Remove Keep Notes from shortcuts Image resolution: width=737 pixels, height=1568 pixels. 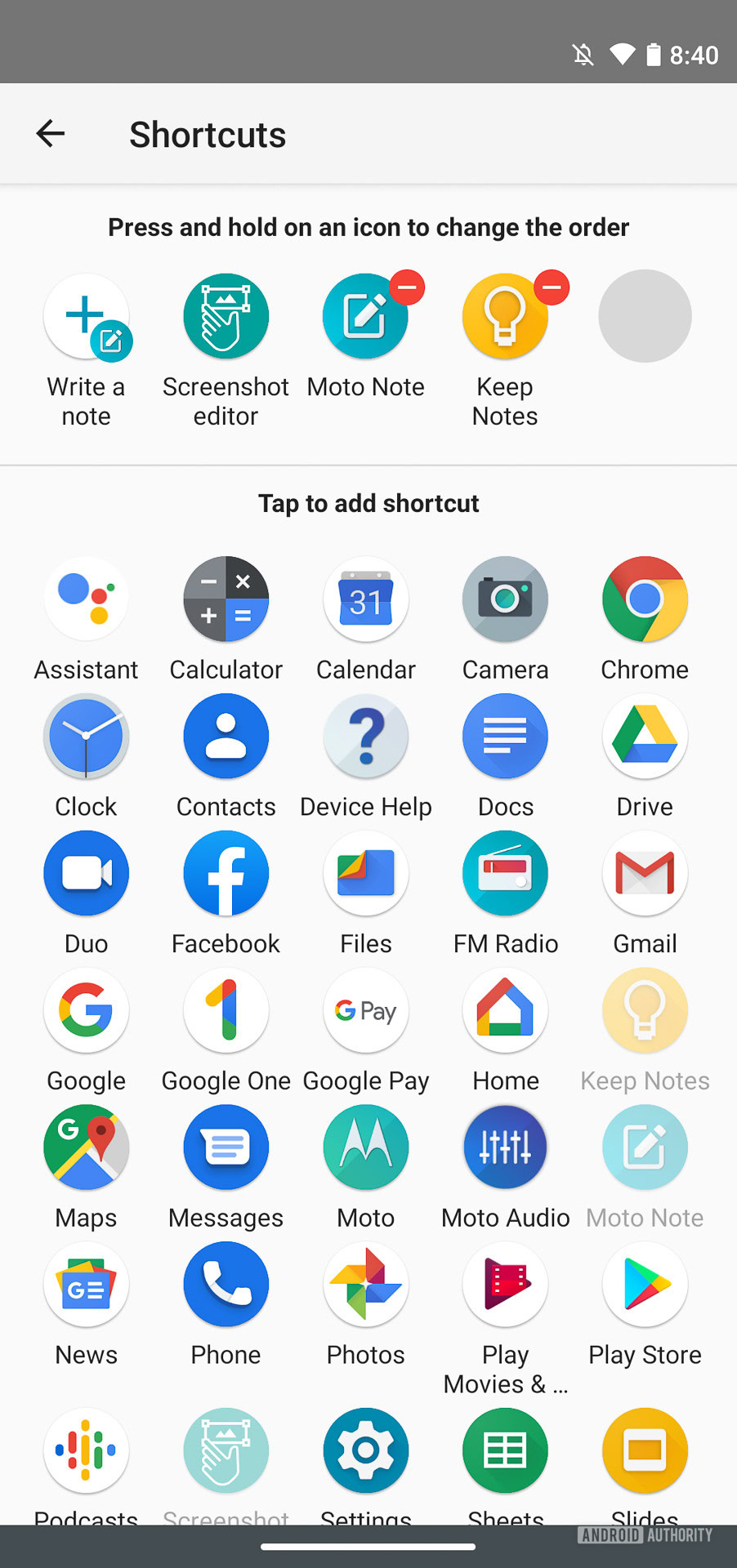tap(552, 287)
